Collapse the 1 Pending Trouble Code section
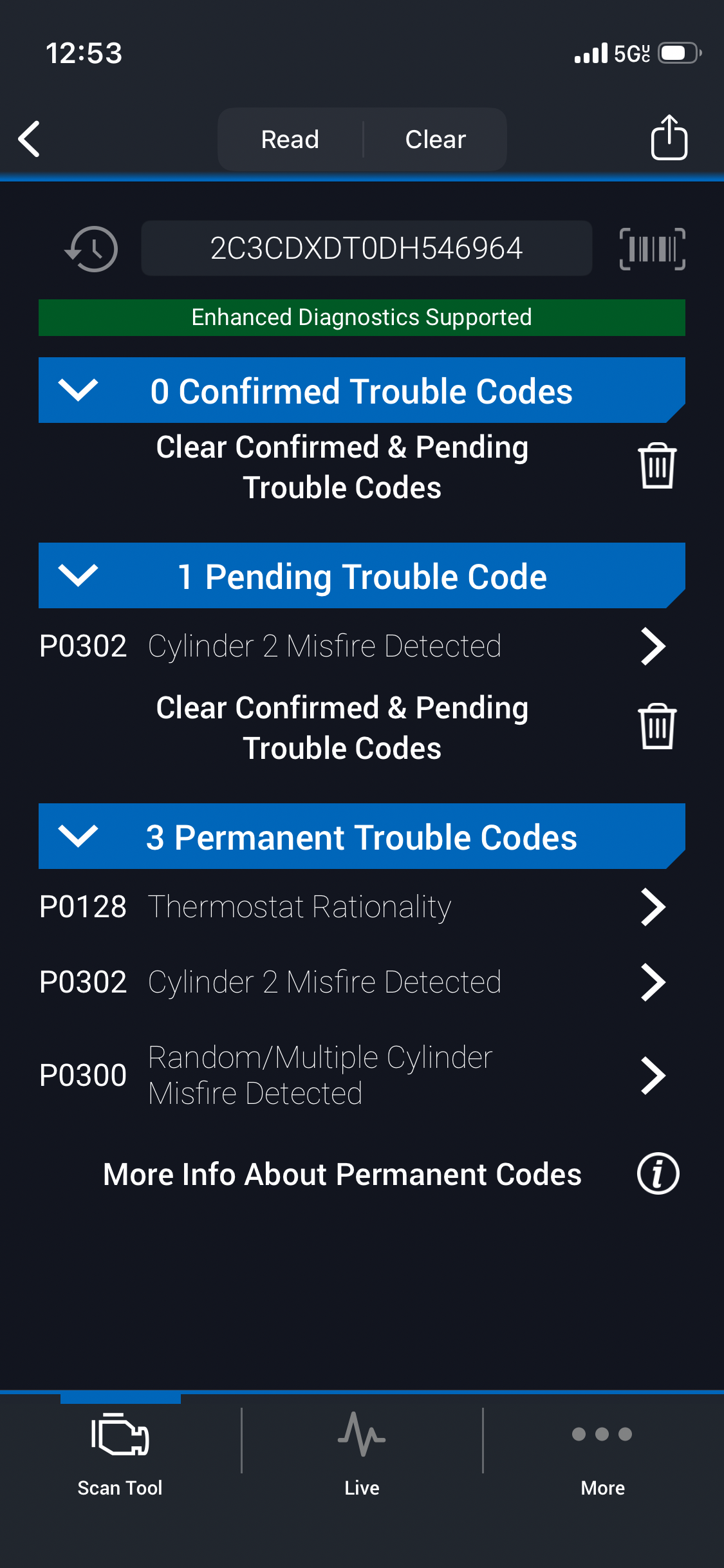Image resolution: width=724 pixels, height=1568 pixels. [78, 575]
